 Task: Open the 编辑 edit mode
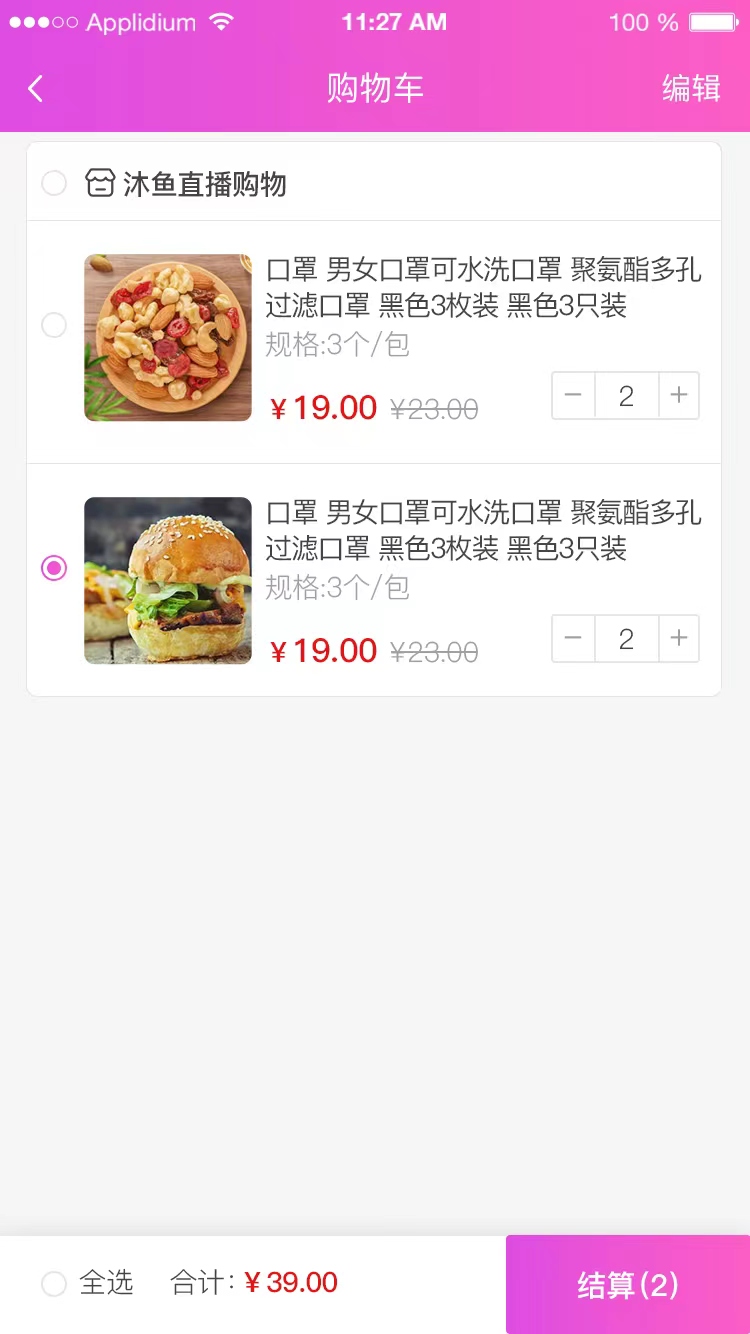pos(690,88)
